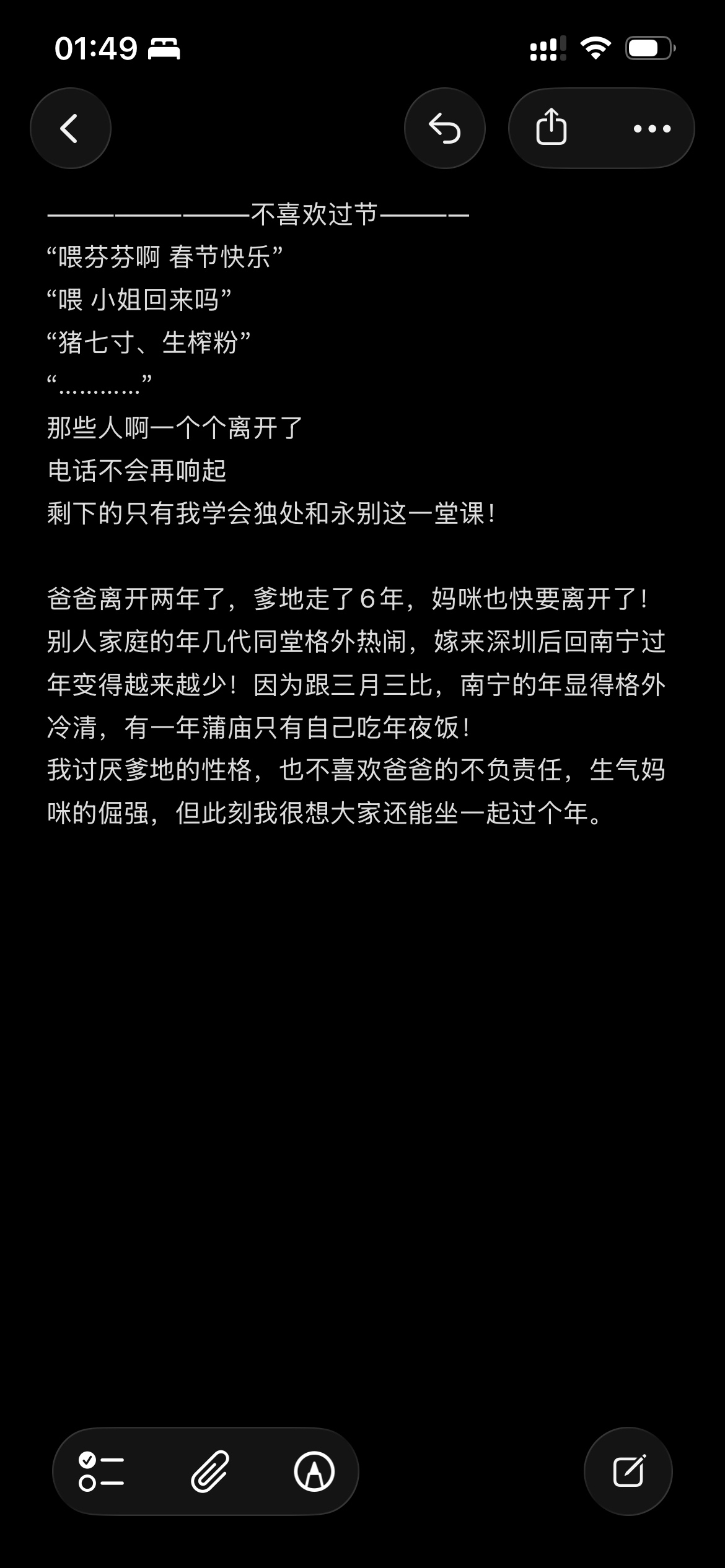Share this note
Viewport: 725px width, 1568px height.
tap(551, 128)
